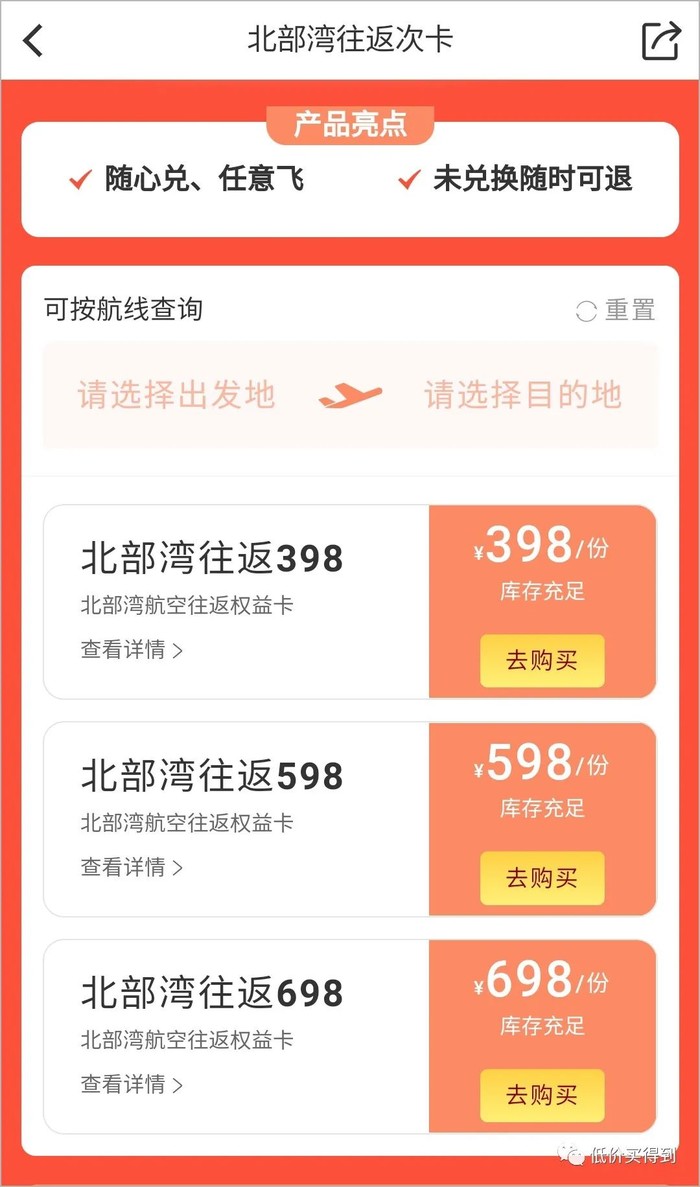Go back from 北部湾往返次卡 page
700x1187 pixels.
pyautogui.click(x=34, y=41)
